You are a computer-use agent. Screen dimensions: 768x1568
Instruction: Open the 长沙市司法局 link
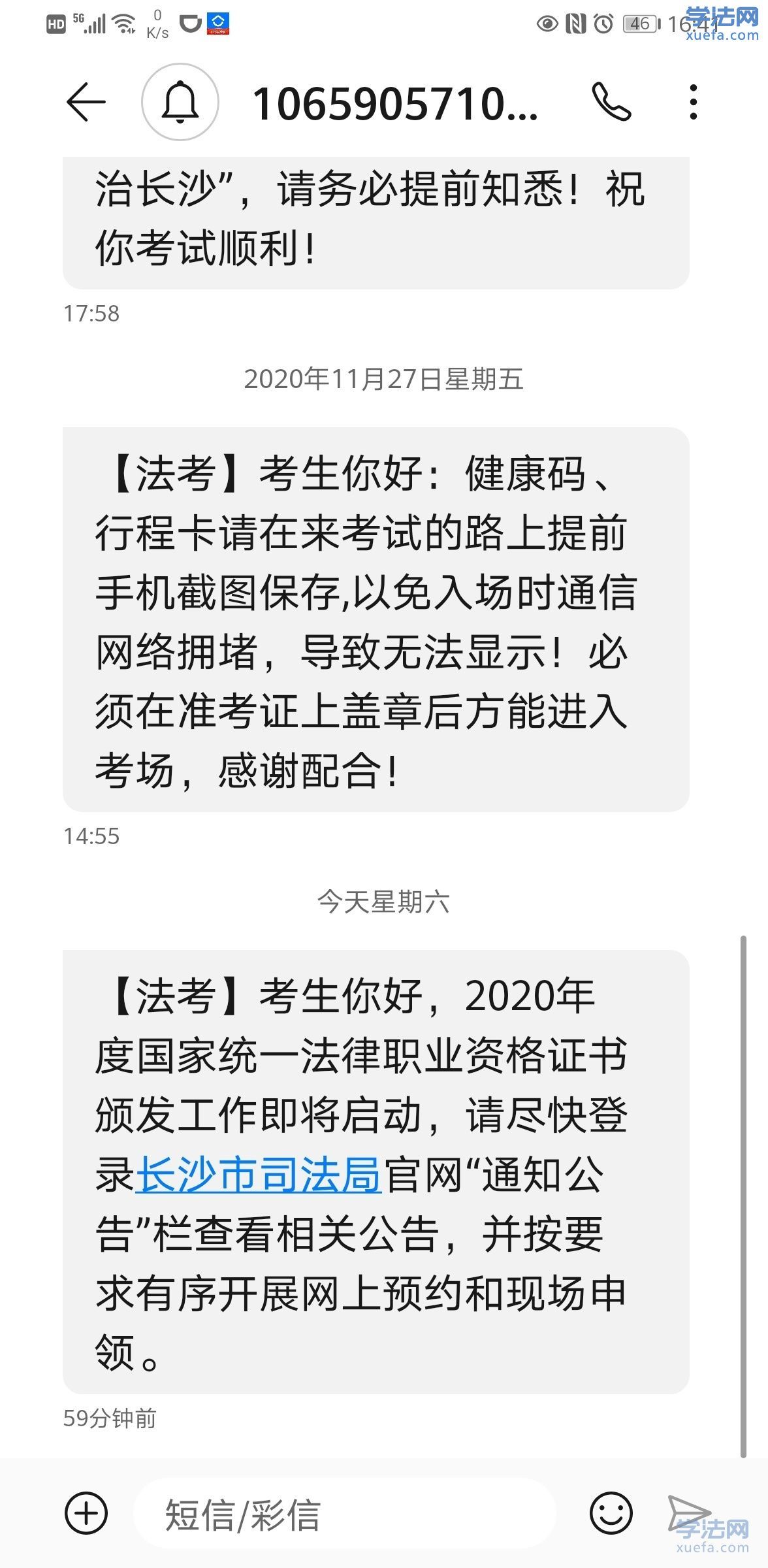pyautogui.click(x=258, y=1177)
